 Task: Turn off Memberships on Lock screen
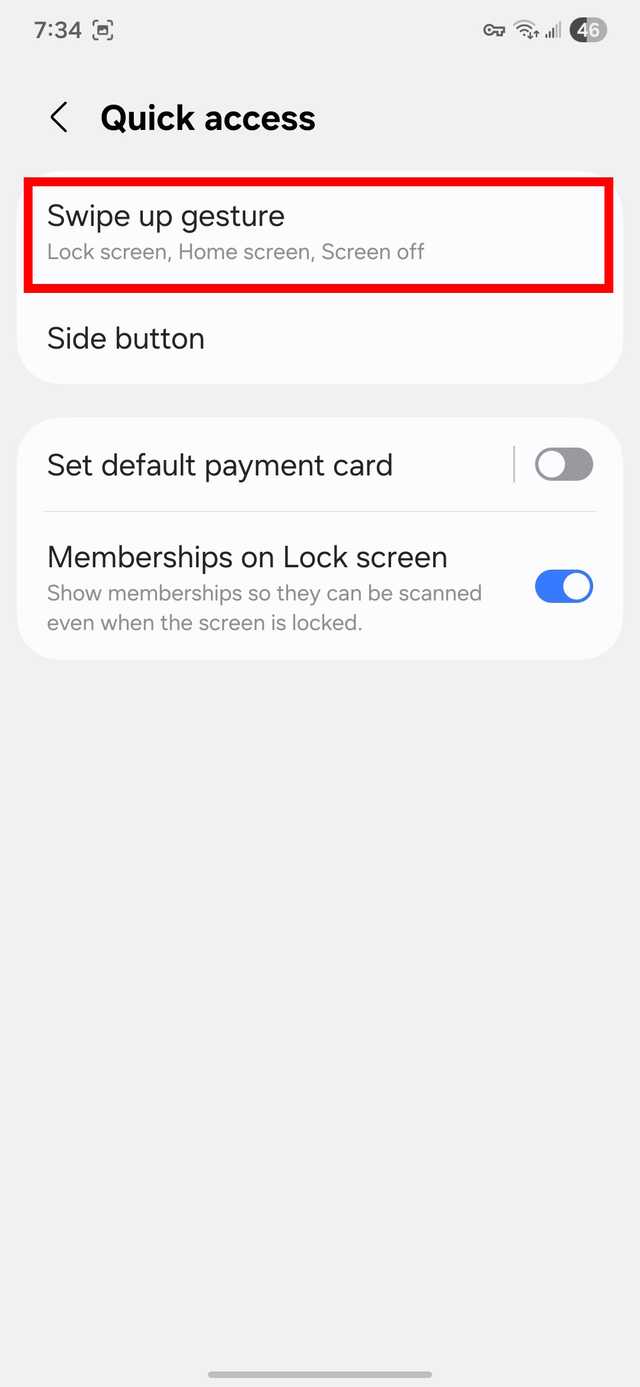pyautogui.click(x=564, y=587)
